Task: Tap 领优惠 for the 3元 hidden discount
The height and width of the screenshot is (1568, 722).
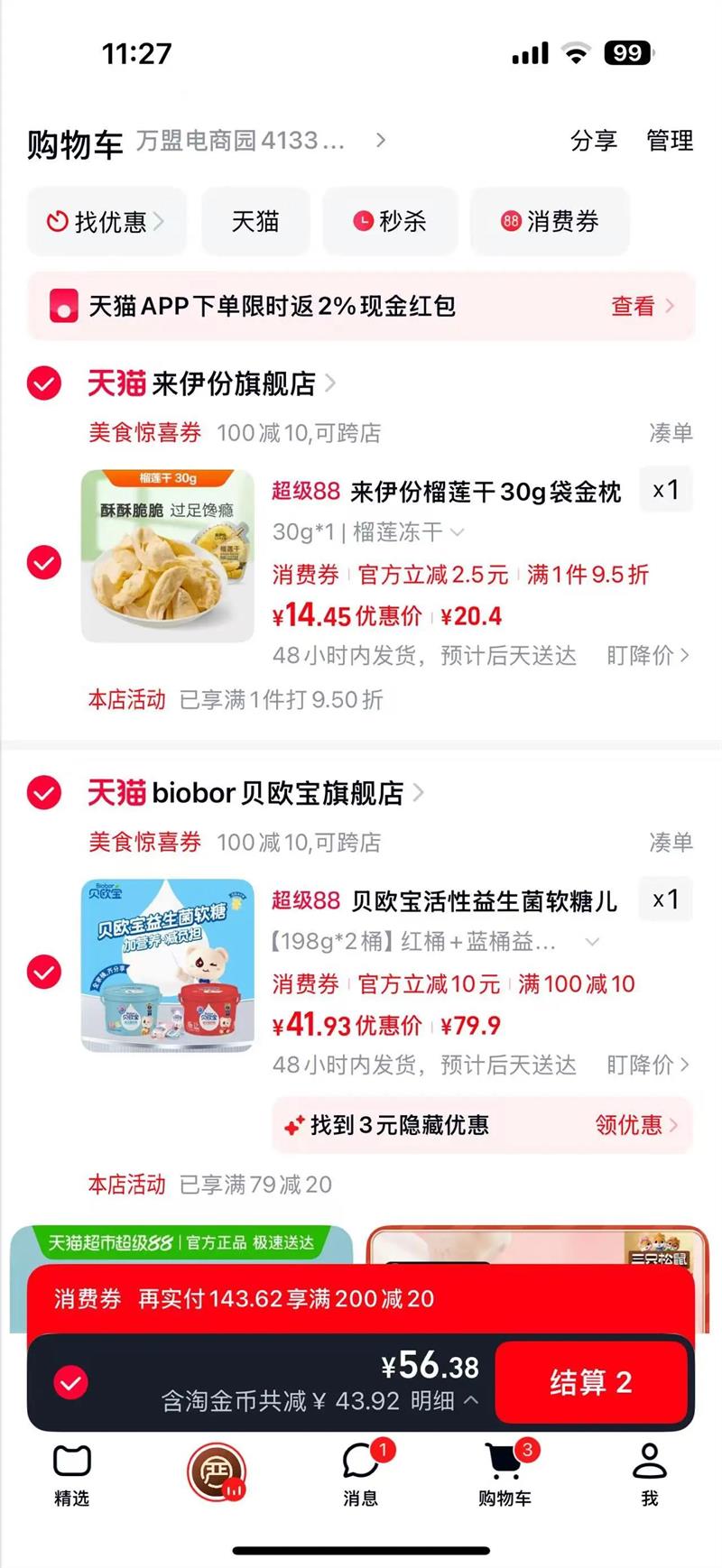Action: coord(635,1125)
